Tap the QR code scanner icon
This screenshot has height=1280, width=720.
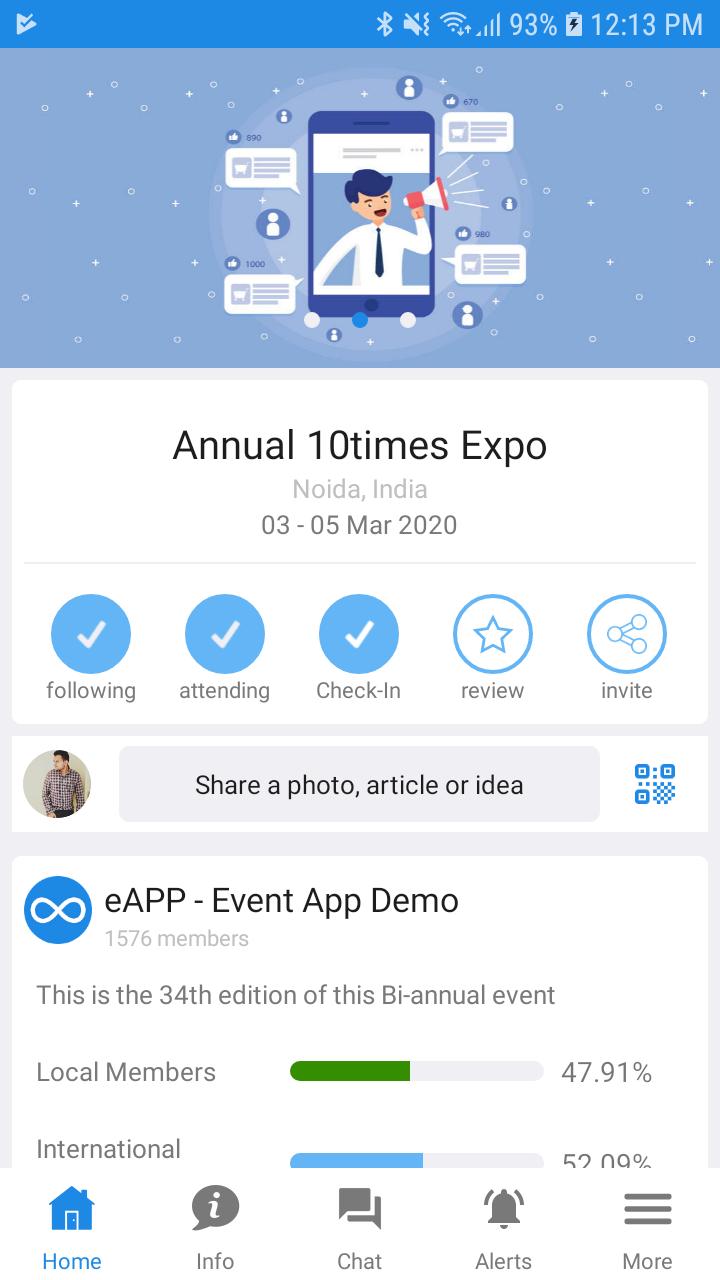click(x=655, y=784)
